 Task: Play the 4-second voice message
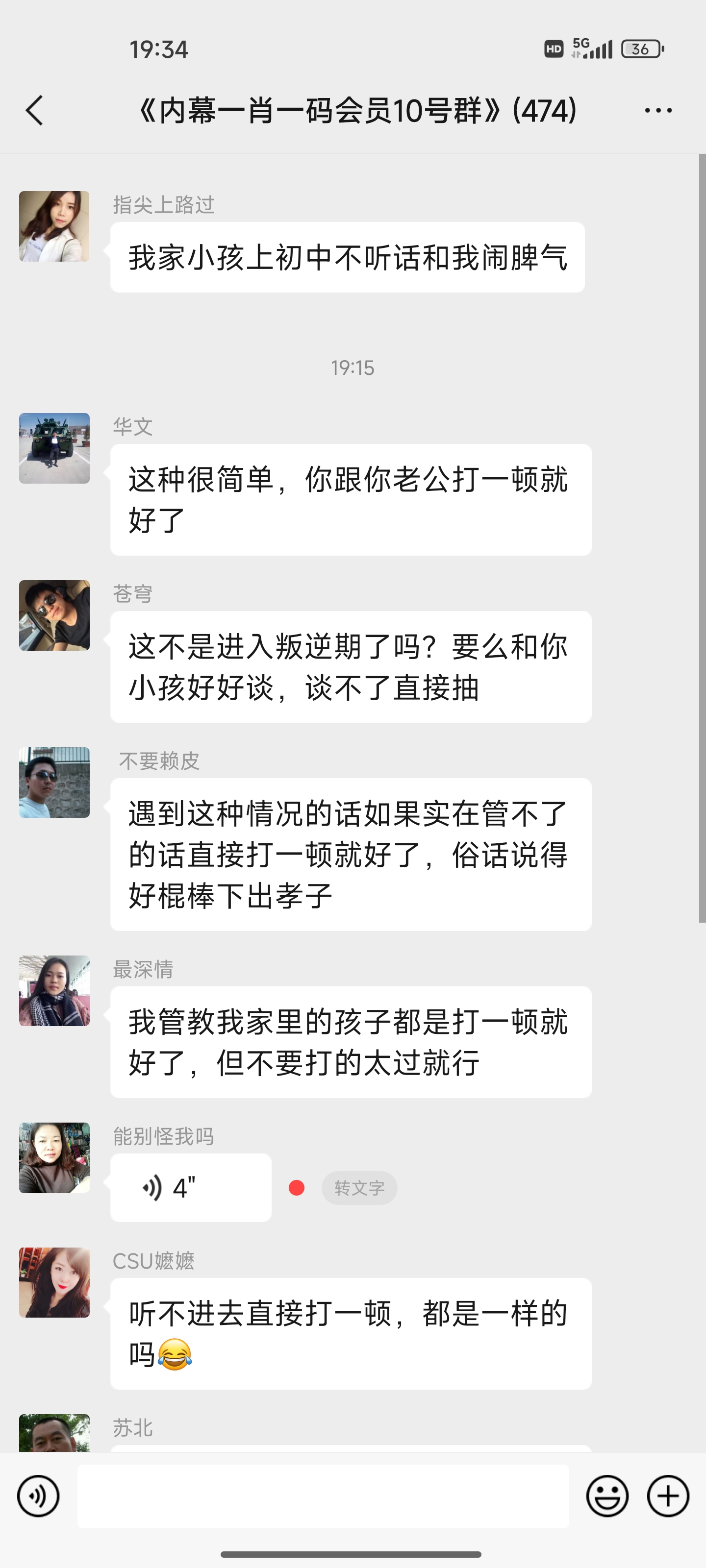point(190,1188)
